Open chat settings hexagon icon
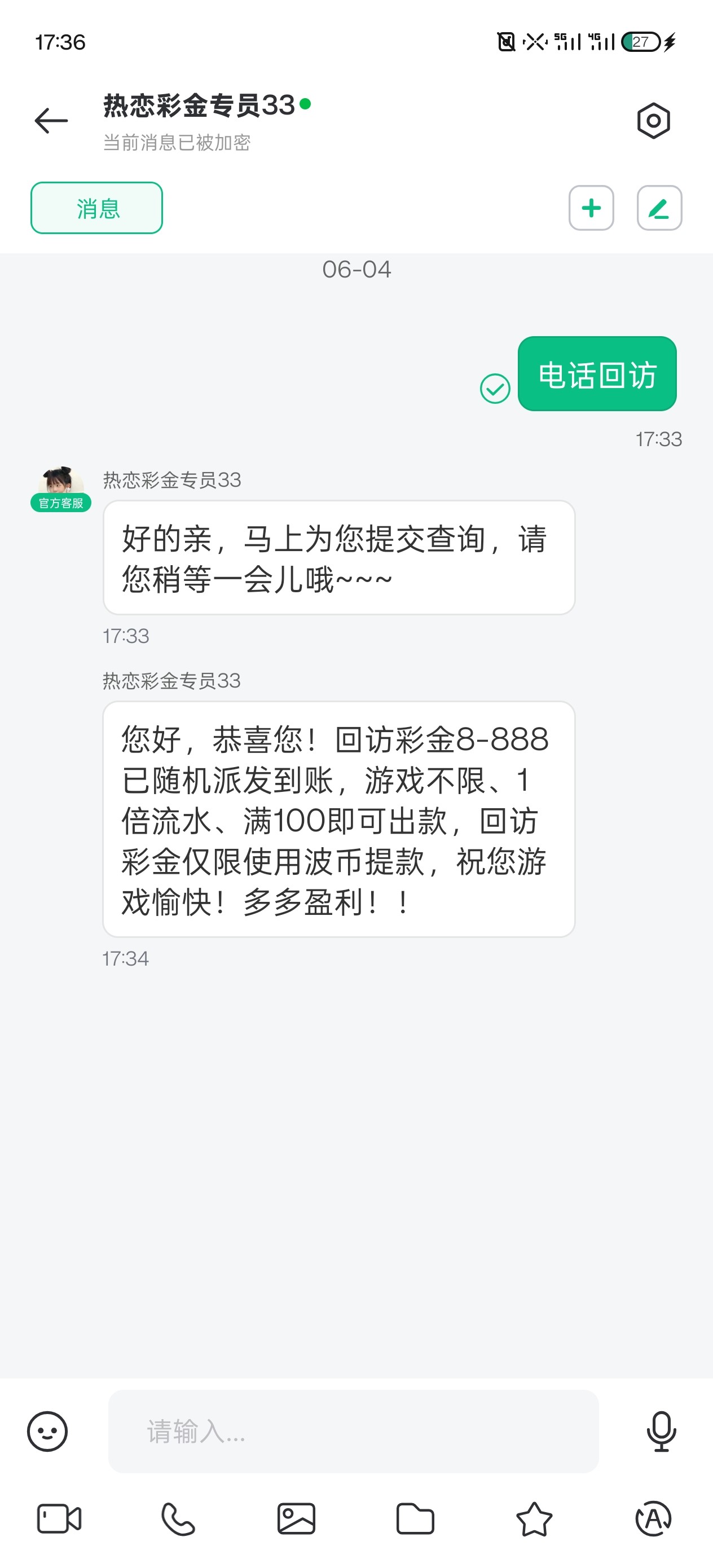This screenshot has width=713, height=1568. (653, 121)
